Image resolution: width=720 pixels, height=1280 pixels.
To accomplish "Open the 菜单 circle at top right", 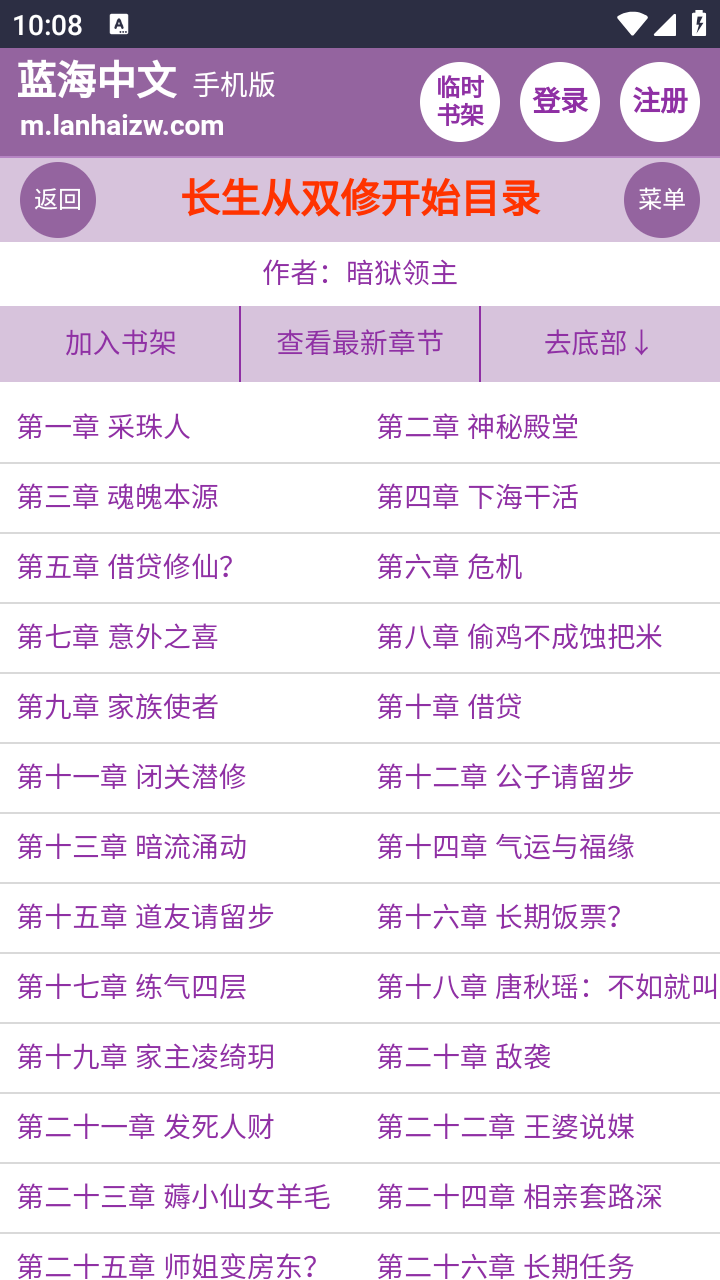I will pos(661,200).
